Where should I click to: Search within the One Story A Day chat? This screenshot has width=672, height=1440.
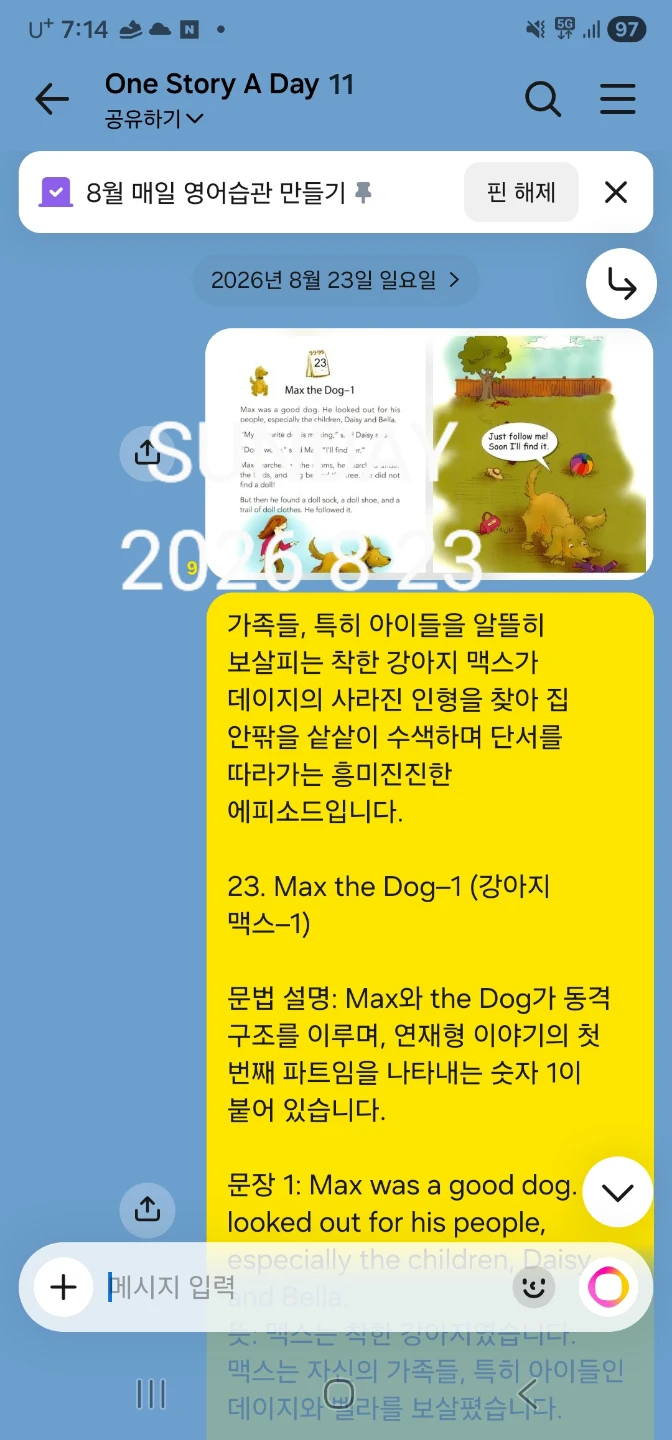[x=543, y=99]
